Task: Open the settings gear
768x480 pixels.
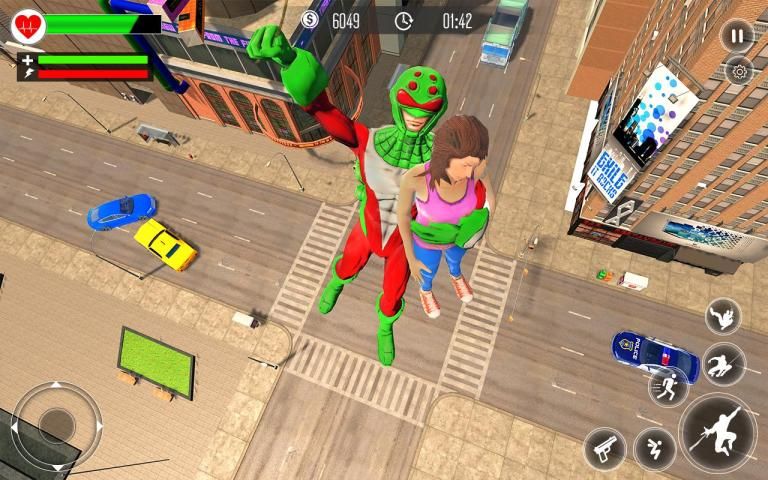Action: click(x=739, y=71)
